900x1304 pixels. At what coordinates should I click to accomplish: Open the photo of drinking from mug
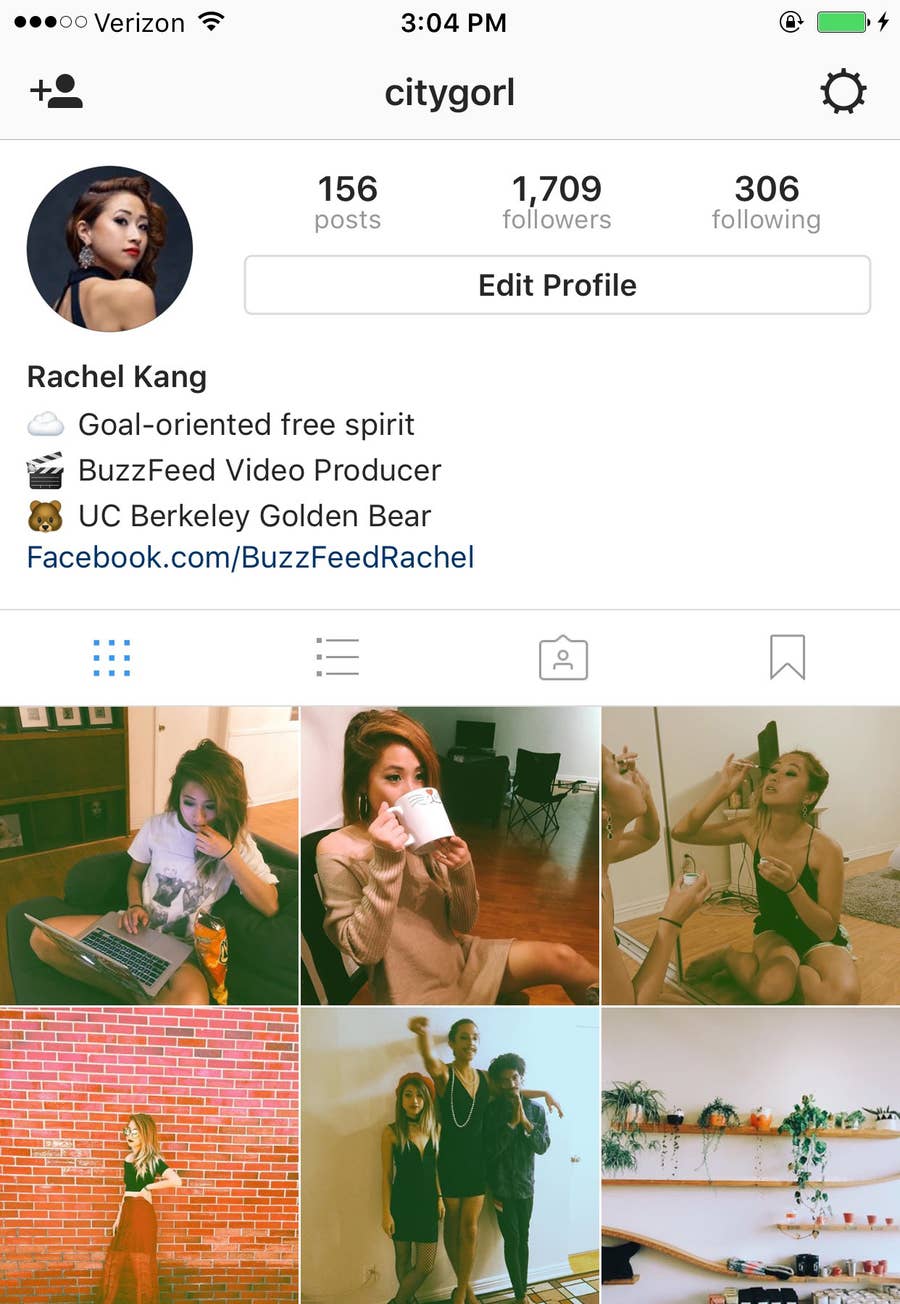point(450,855)
